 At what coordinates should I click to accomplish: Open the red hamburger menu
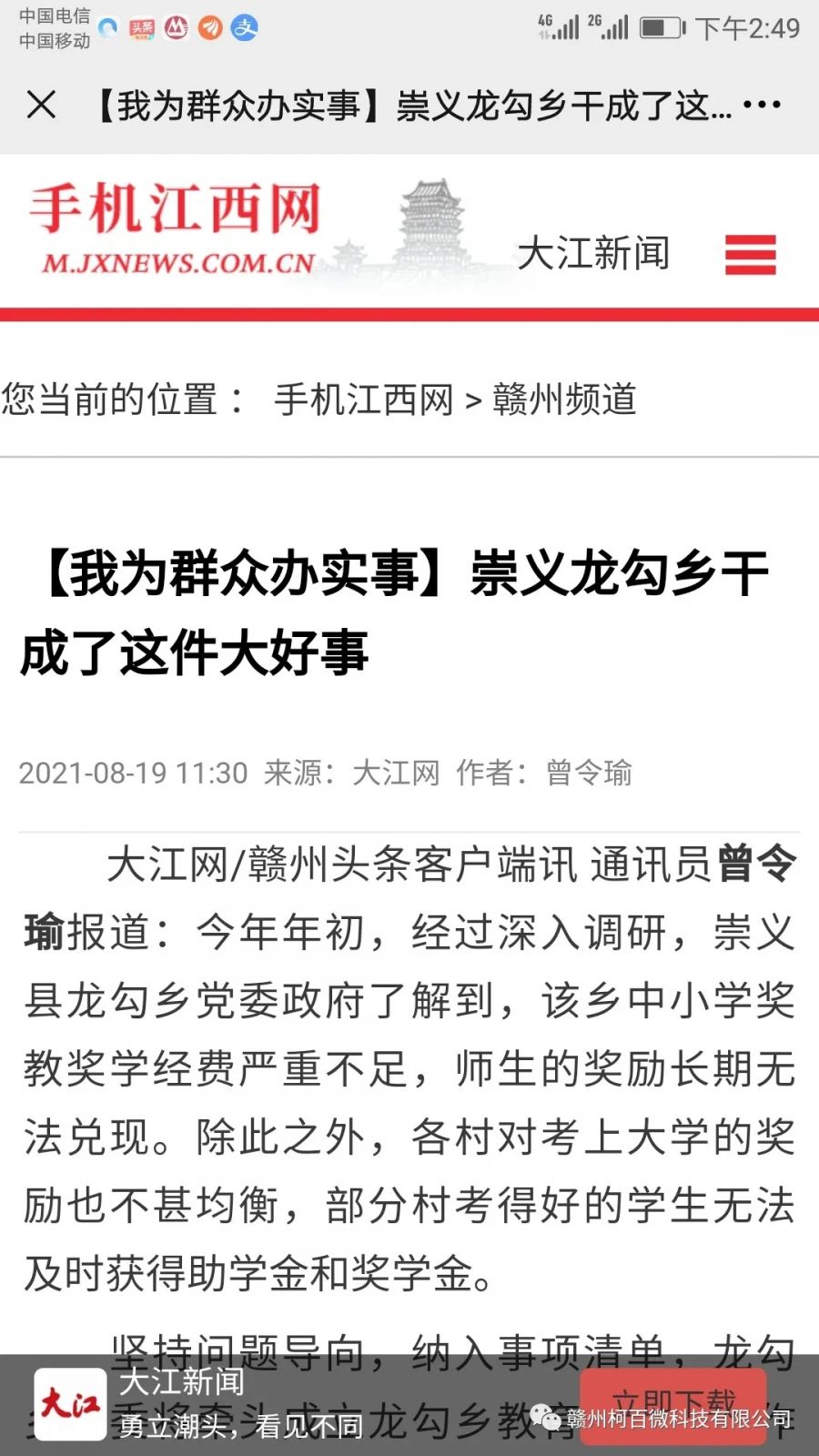point(751,255)
